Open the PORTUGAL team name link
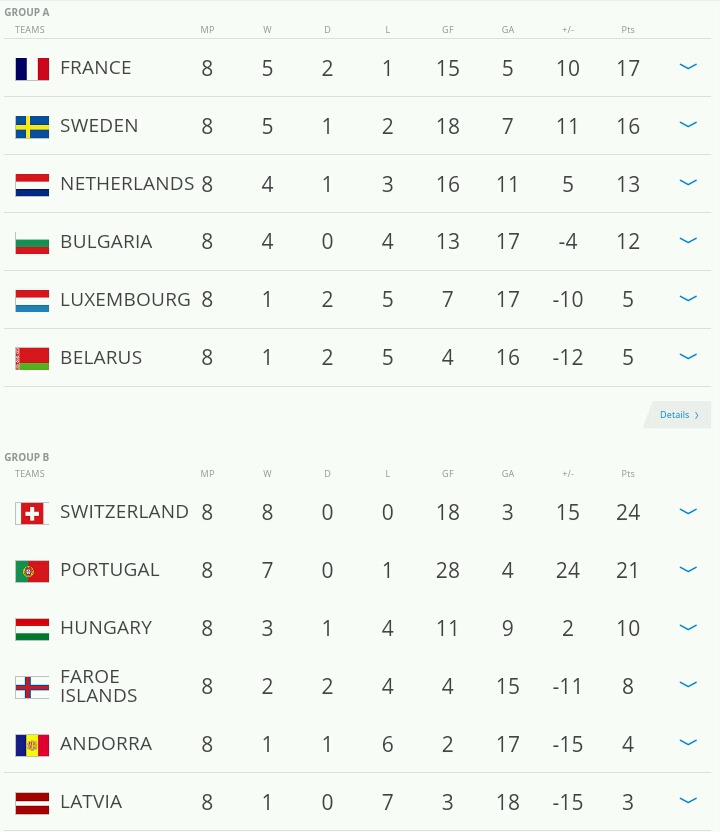The width and height of the screenshot is (720, 832). 110,569
